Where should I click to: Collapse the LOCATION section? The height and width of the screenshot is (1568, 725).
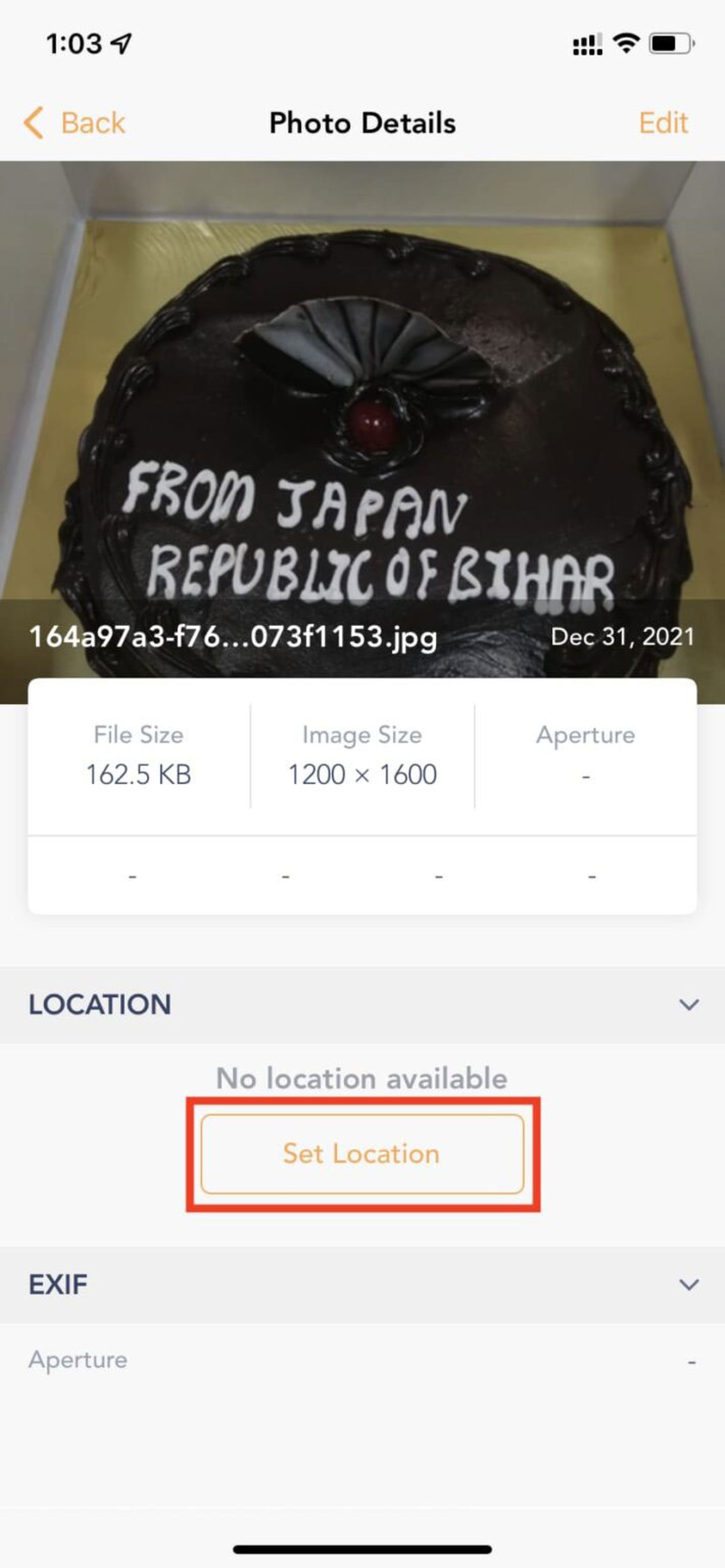(x=688, y=1004)
